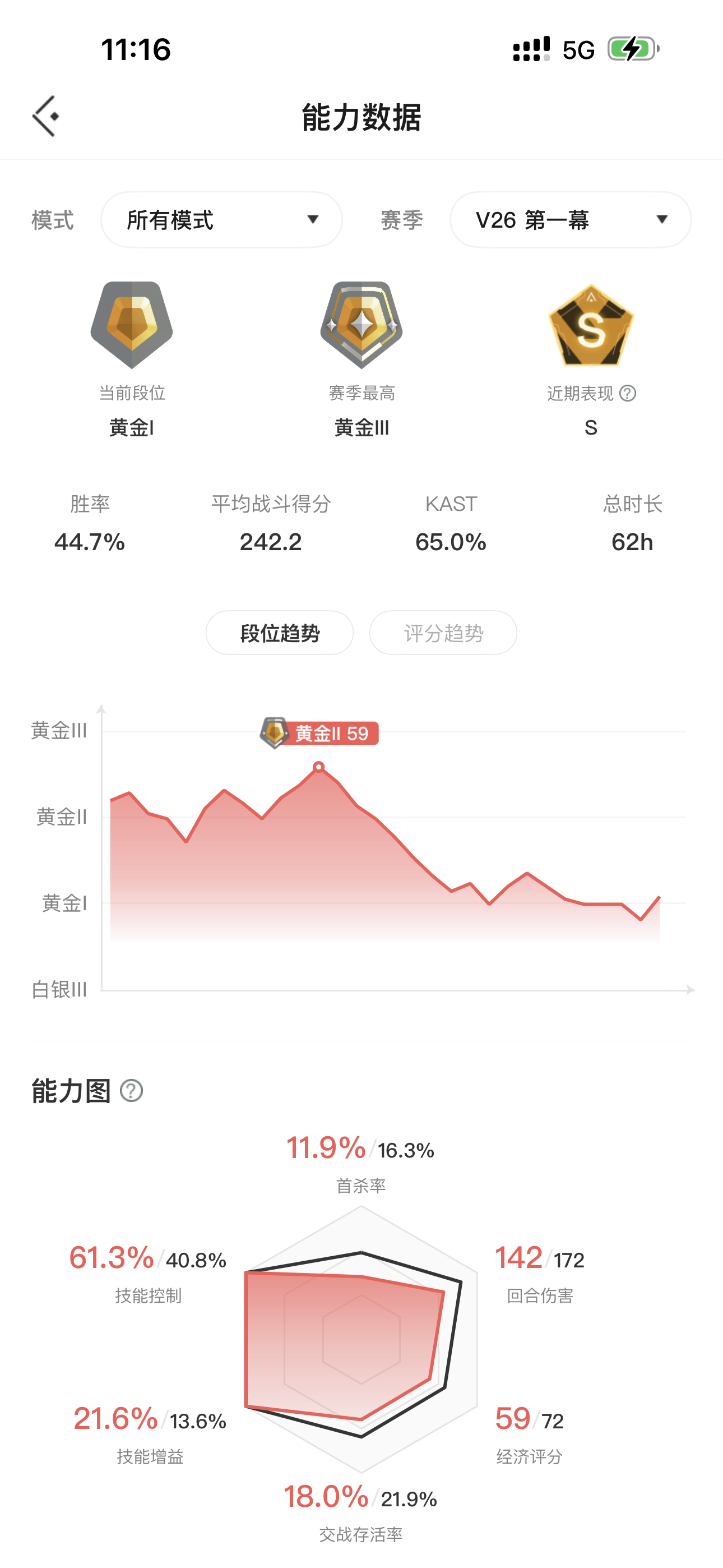
Task: Open the 所有模式 mode dropdown
Action: pos(221,220)
